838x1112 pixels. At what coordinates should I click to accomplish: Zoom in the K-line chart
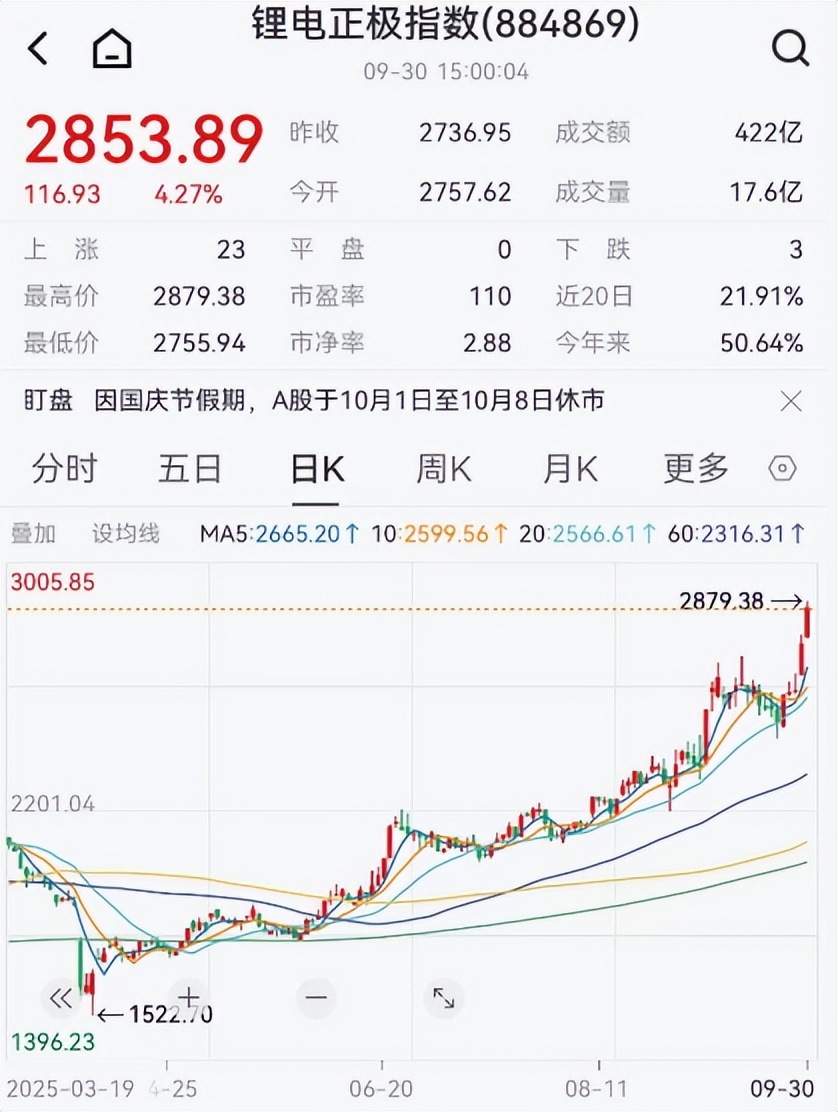[188, 997]
